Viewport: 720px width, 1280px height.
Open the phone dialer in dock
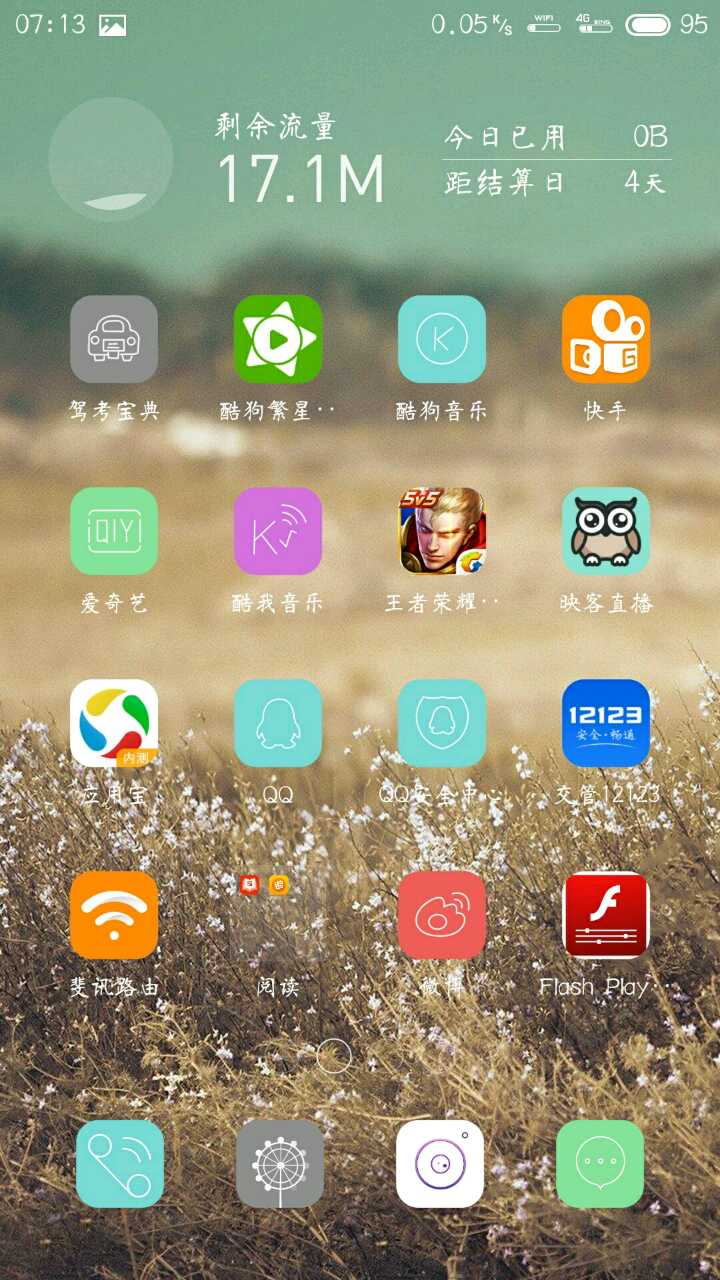tap(120, 1164)
